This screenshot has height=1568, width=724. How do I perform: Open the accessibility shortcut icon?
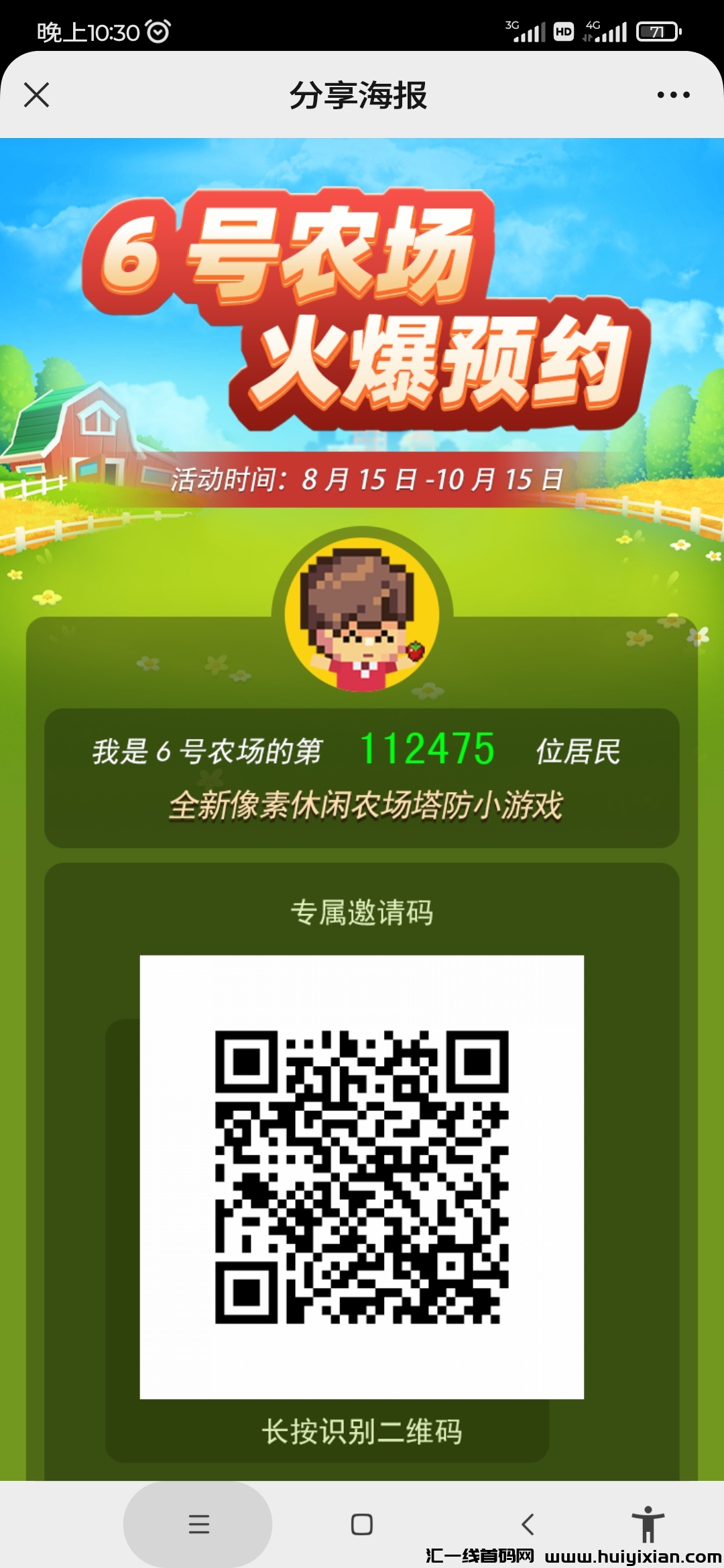648,1523
